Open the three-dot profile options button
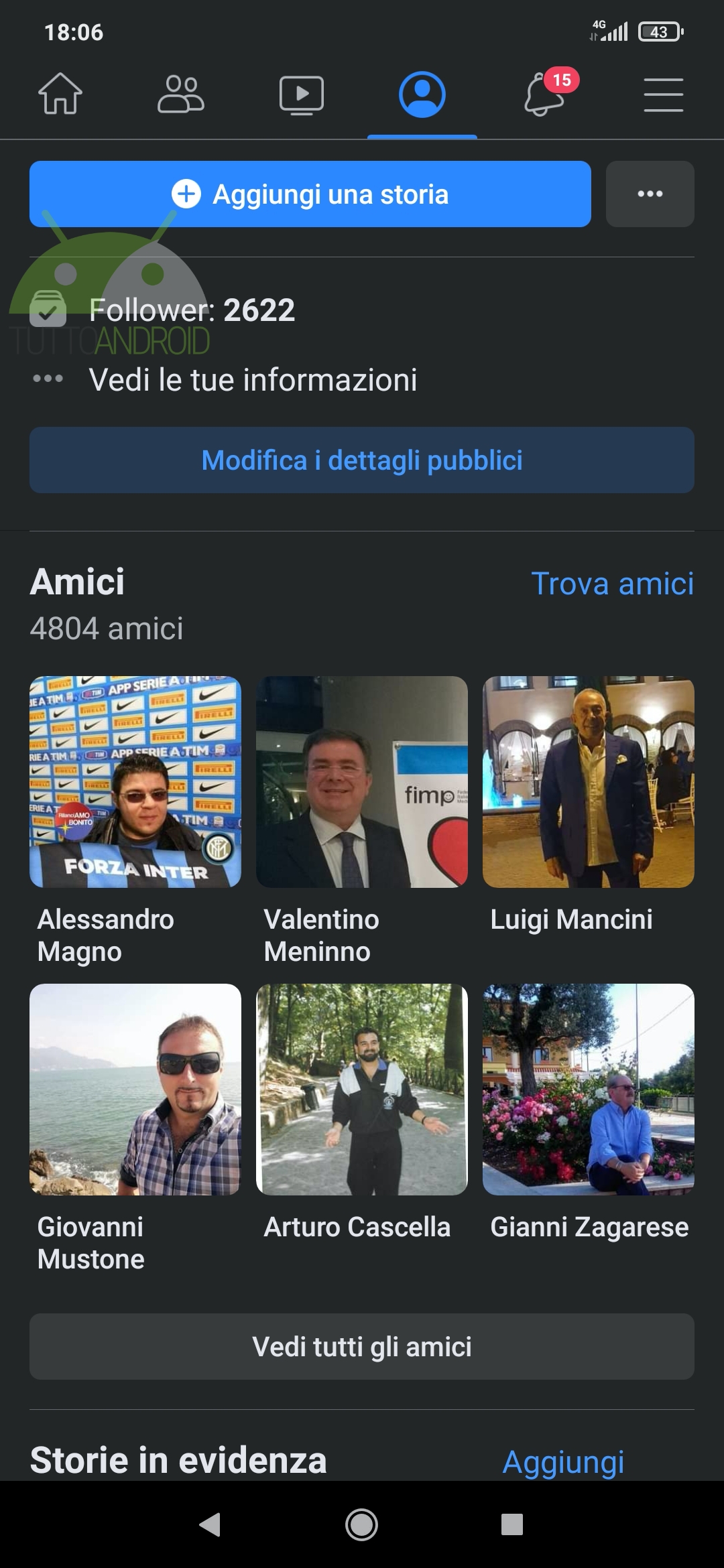The image size is (724, 1568). click(650, 194)
